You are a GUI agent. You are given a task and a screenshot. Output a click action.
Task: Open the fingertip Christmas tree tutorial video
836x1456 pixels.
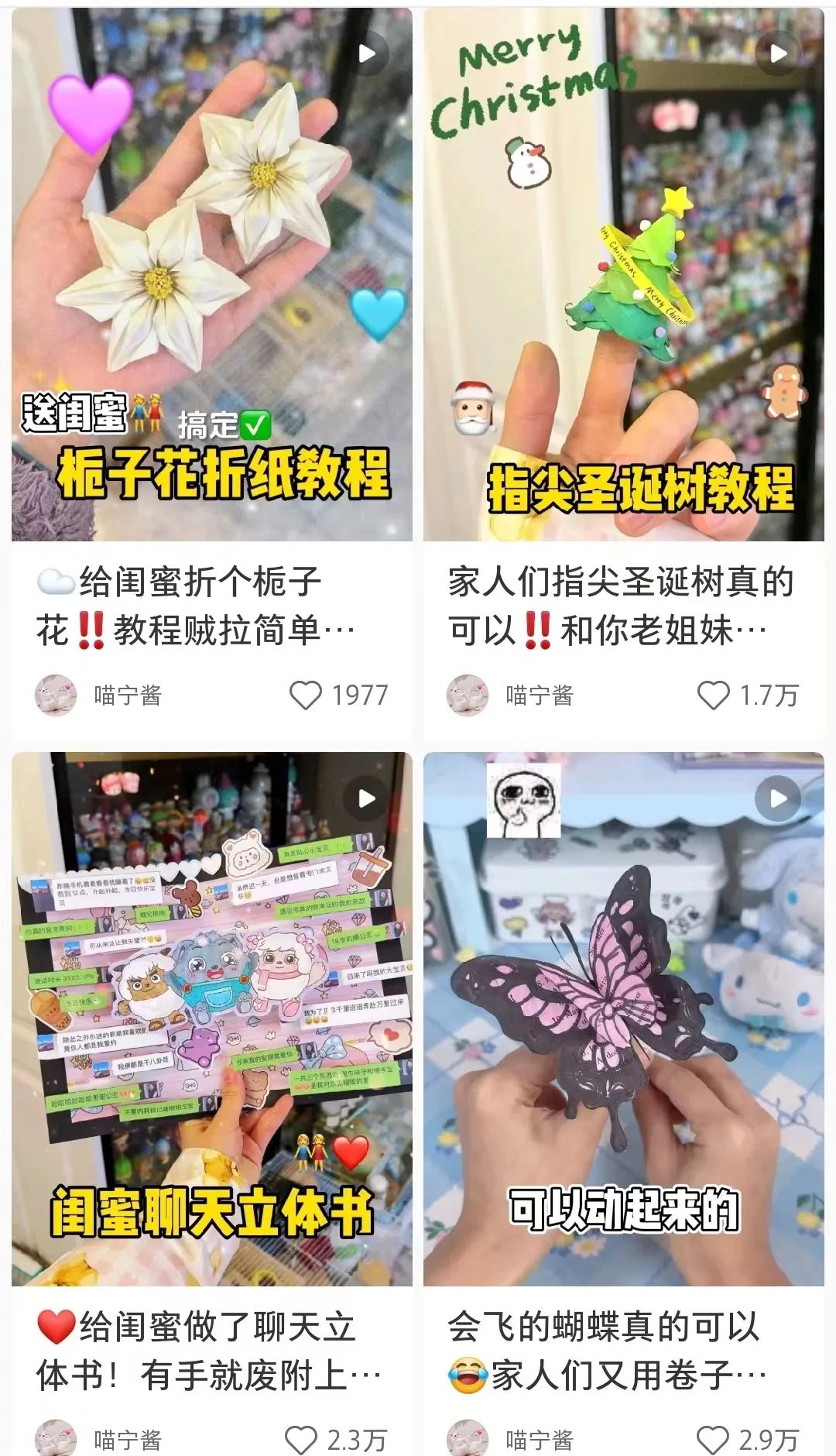coord(623,274)
